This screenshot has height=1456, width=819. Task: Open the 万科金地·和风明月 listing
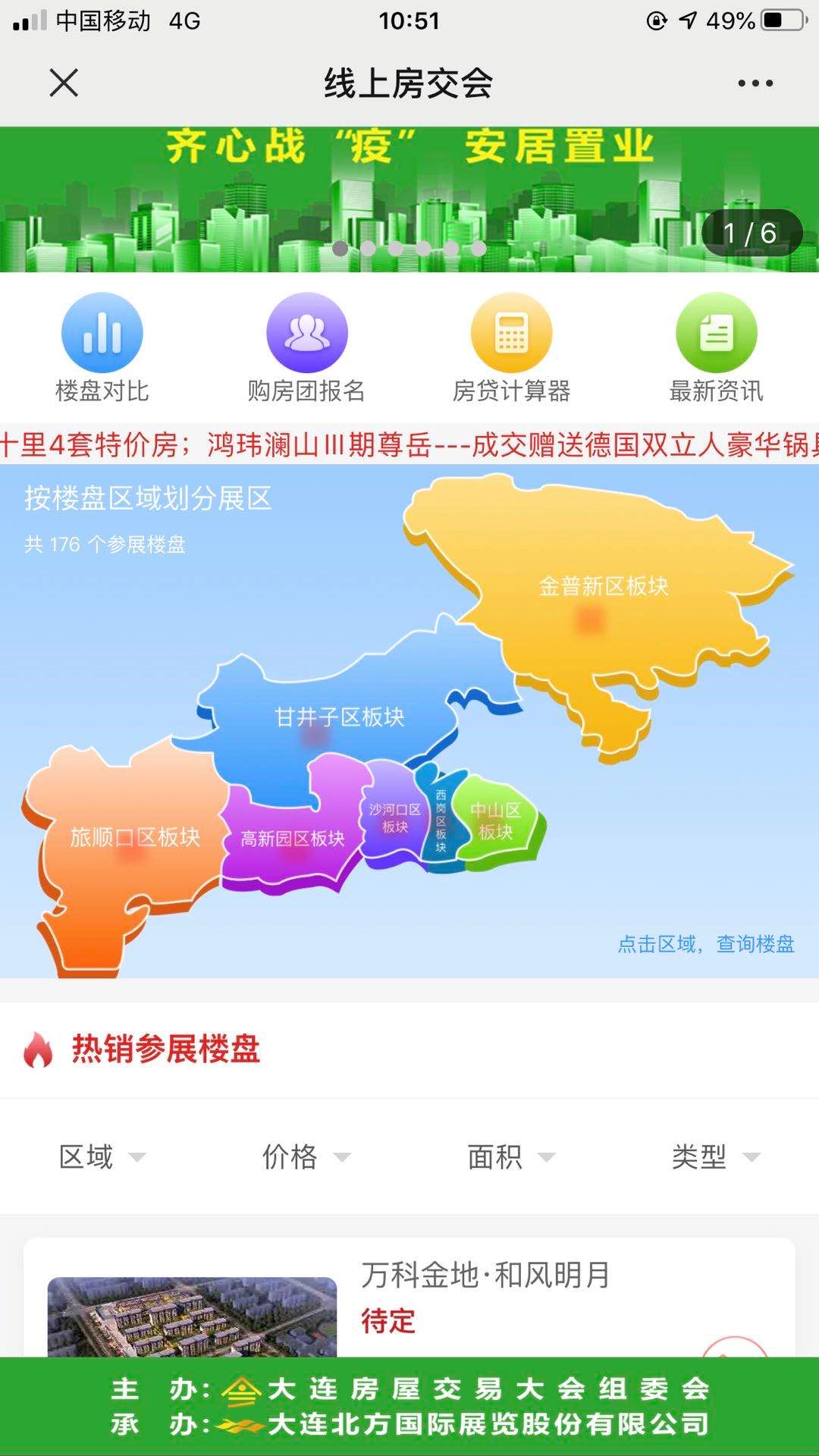(x=485, y=1273)
